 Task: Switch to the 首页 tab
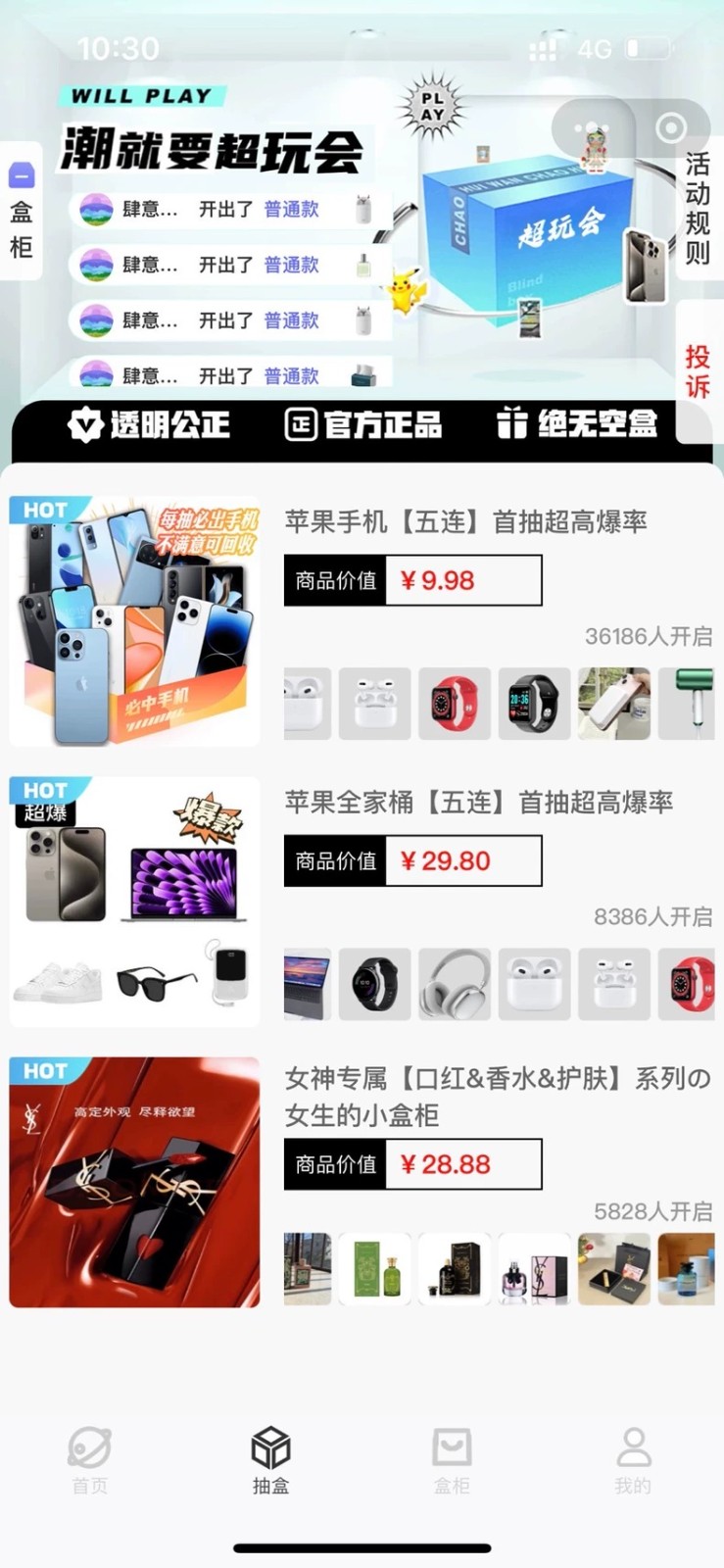point(89,1460)
